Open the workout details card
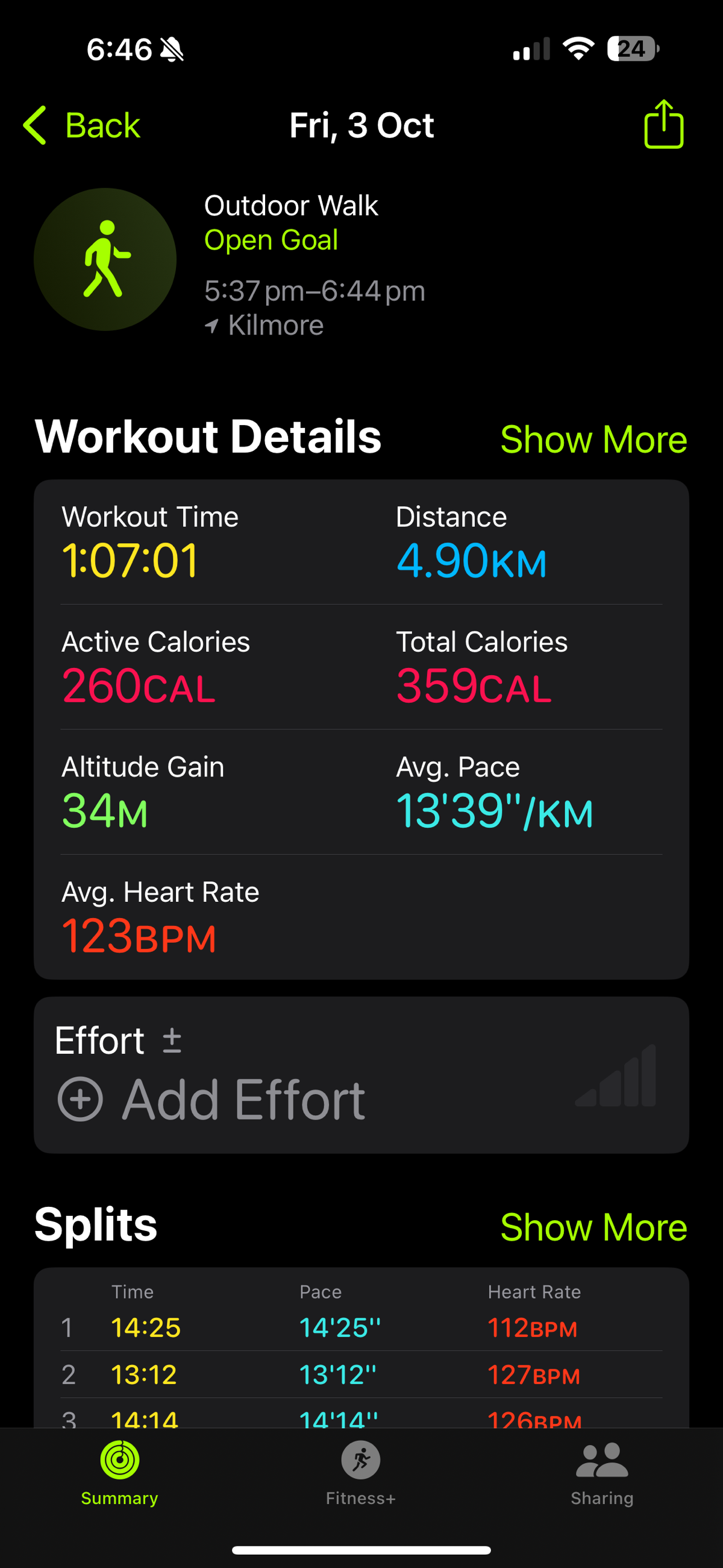Image resolution: width=723 pixels, height=1568 pixels. [361, 729]
